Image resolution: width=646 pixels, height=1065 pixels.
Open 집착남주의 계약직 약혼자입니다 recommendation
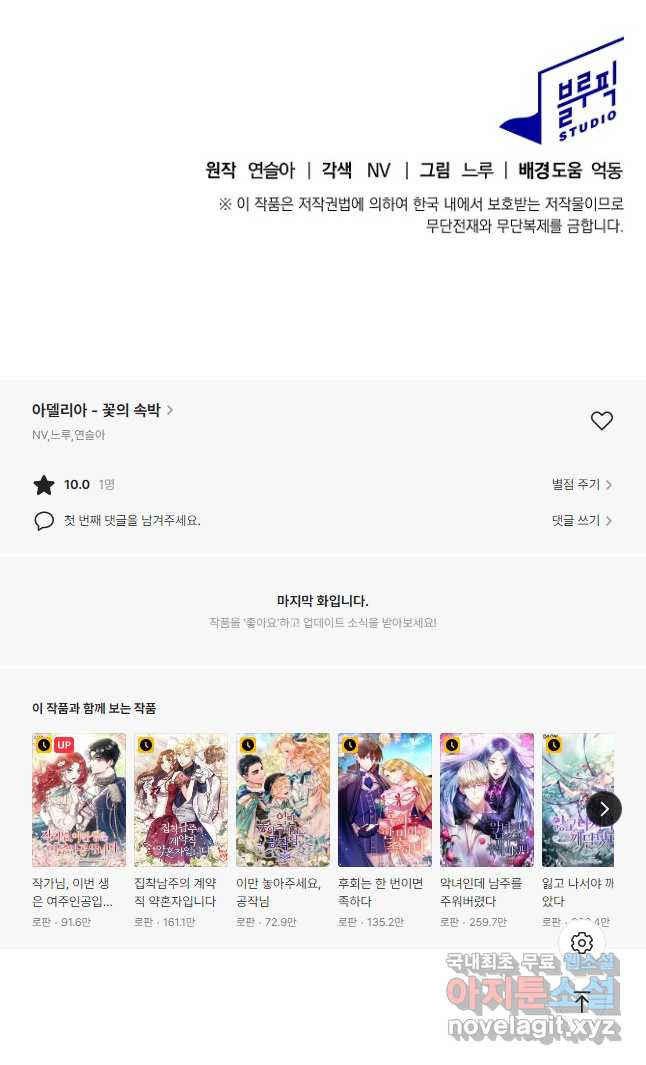pyautogui.click(x=181, y=800)
